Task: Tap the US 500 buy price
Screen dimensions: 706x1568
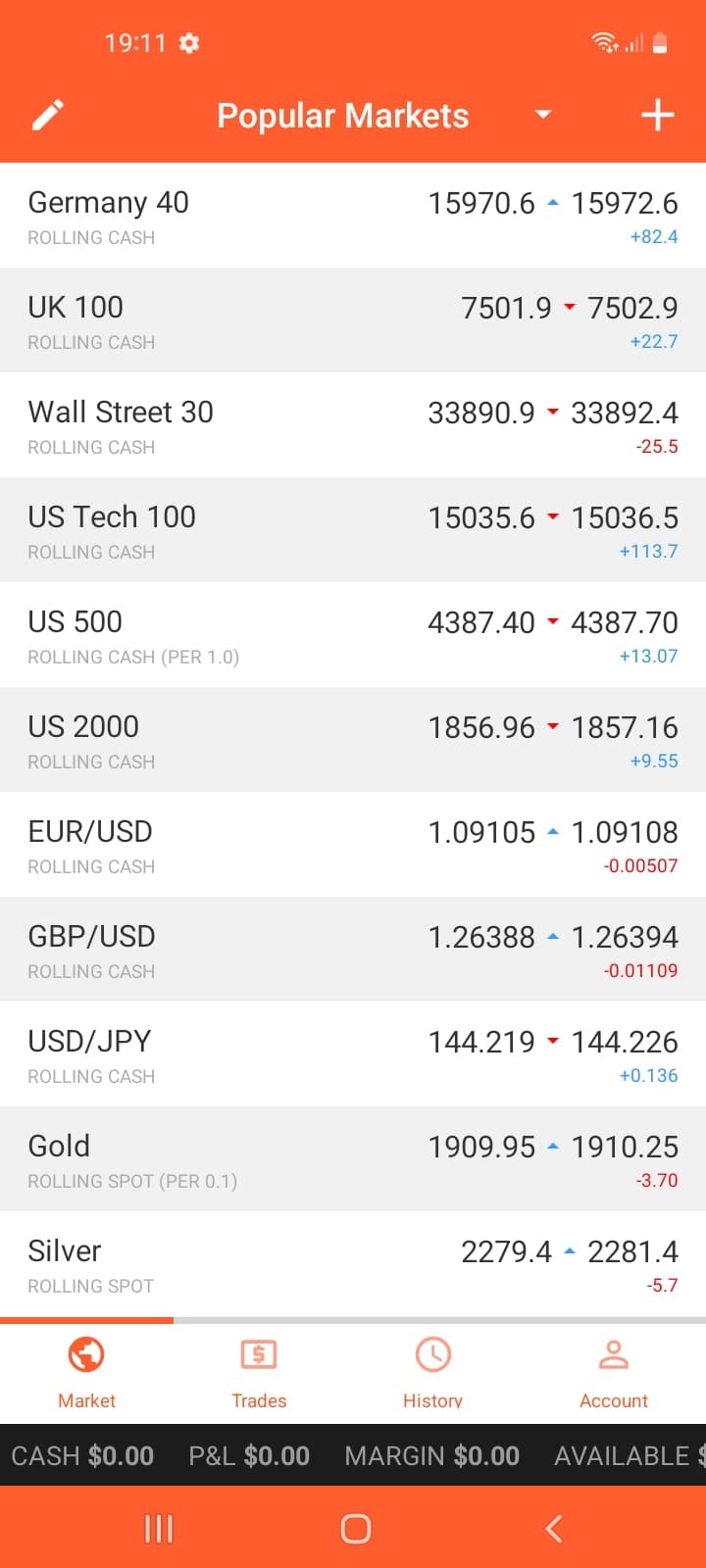Action: click(x=624, y=621)
